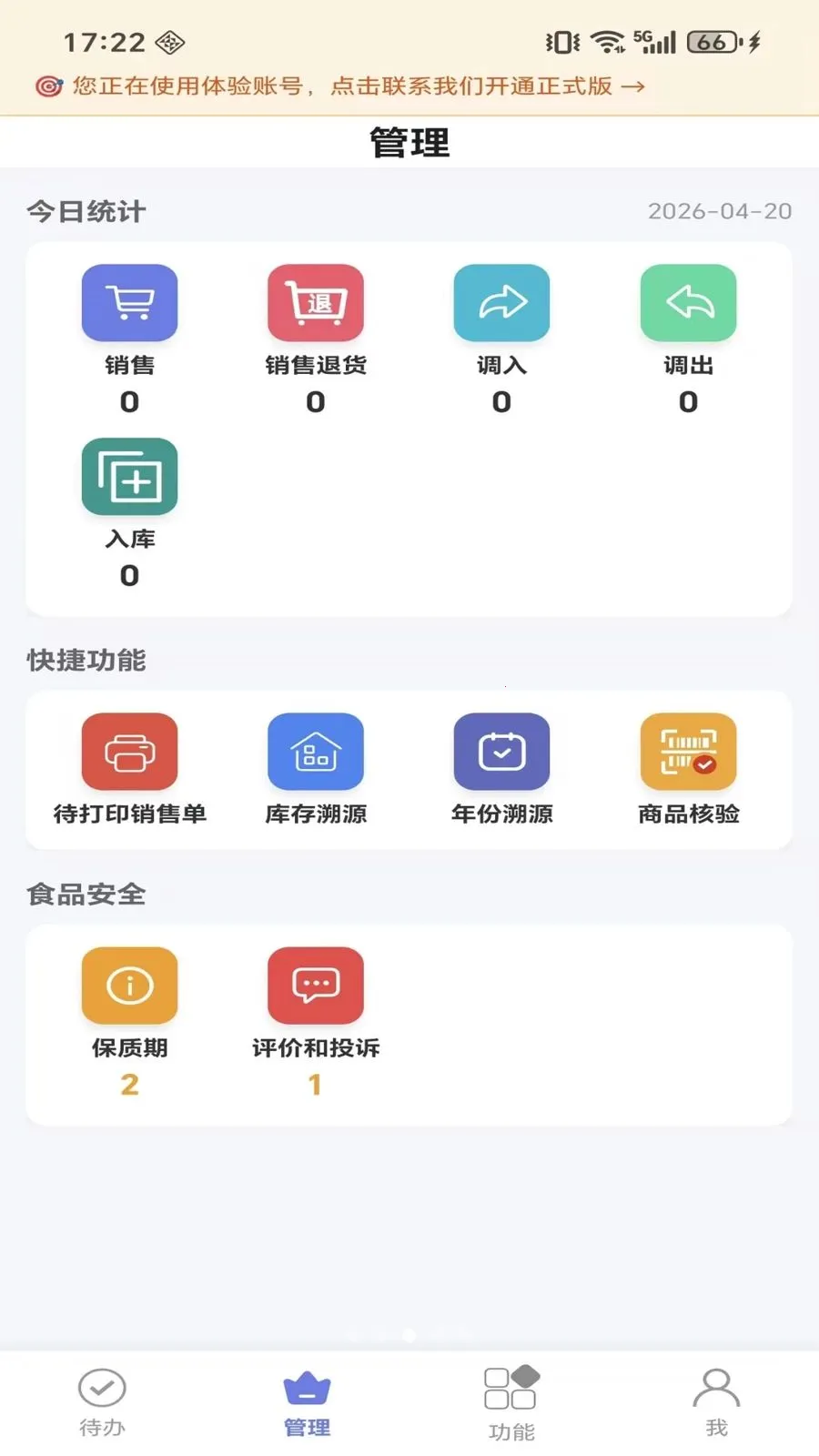
Task: Tap the arrow to contact for full version
Action: [633, 86]
